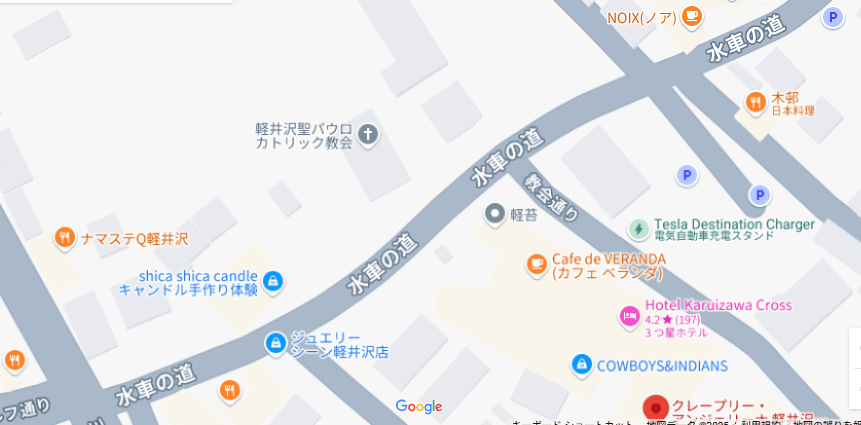View Hotel Karuizawa Cross details

click(x=630, y=317)
